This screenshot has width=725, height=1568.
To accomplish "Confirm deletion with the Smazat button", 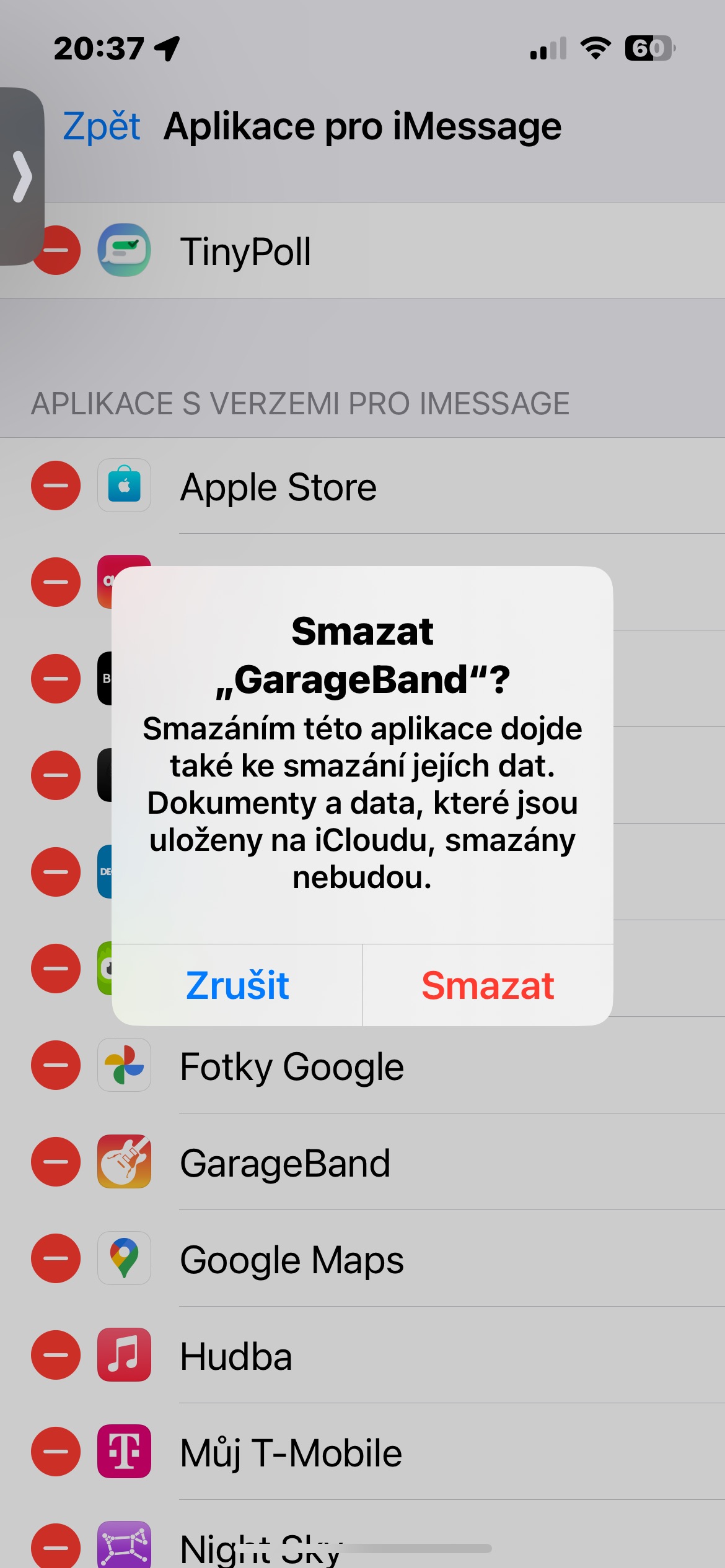I will point(488,985).
